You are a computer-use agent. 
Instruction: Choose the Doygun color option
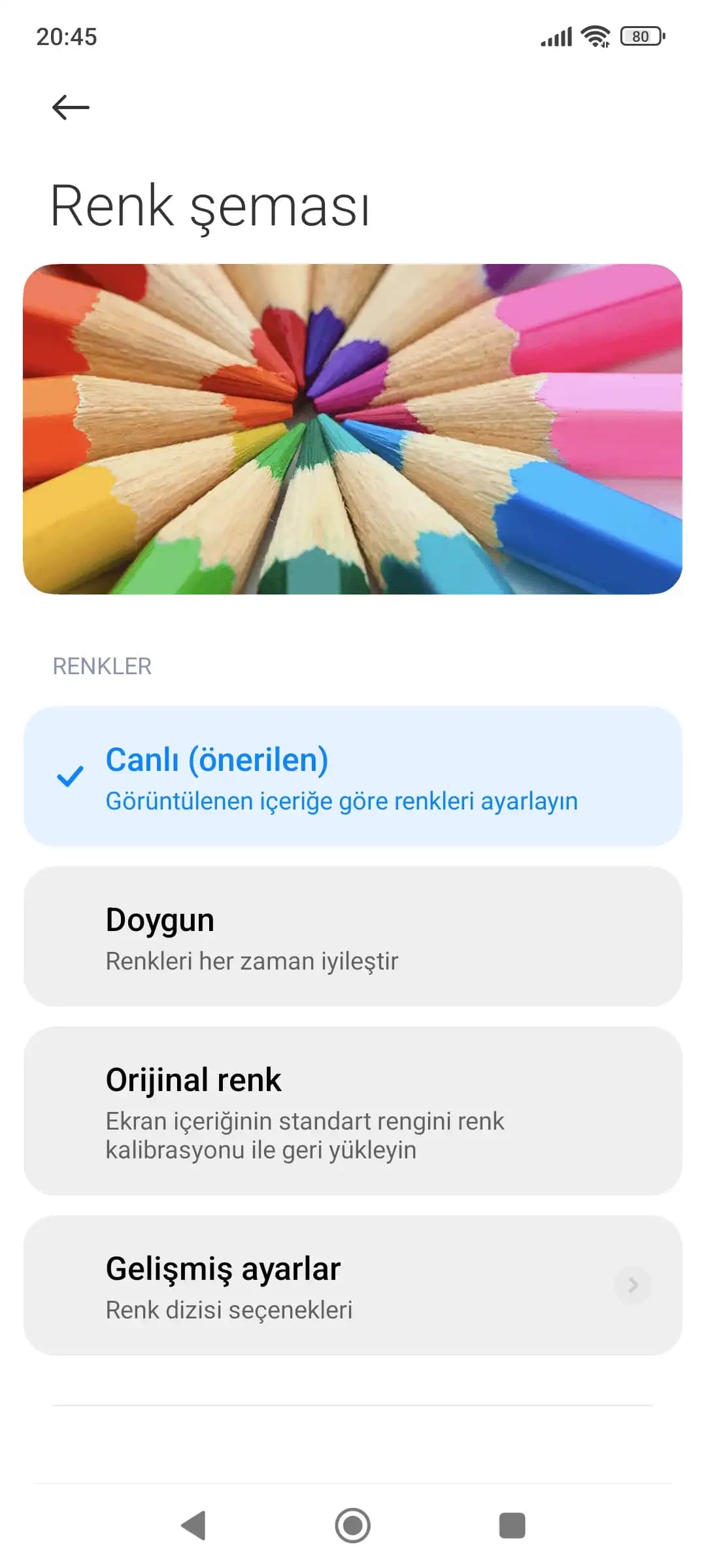(x=353, y=937)
